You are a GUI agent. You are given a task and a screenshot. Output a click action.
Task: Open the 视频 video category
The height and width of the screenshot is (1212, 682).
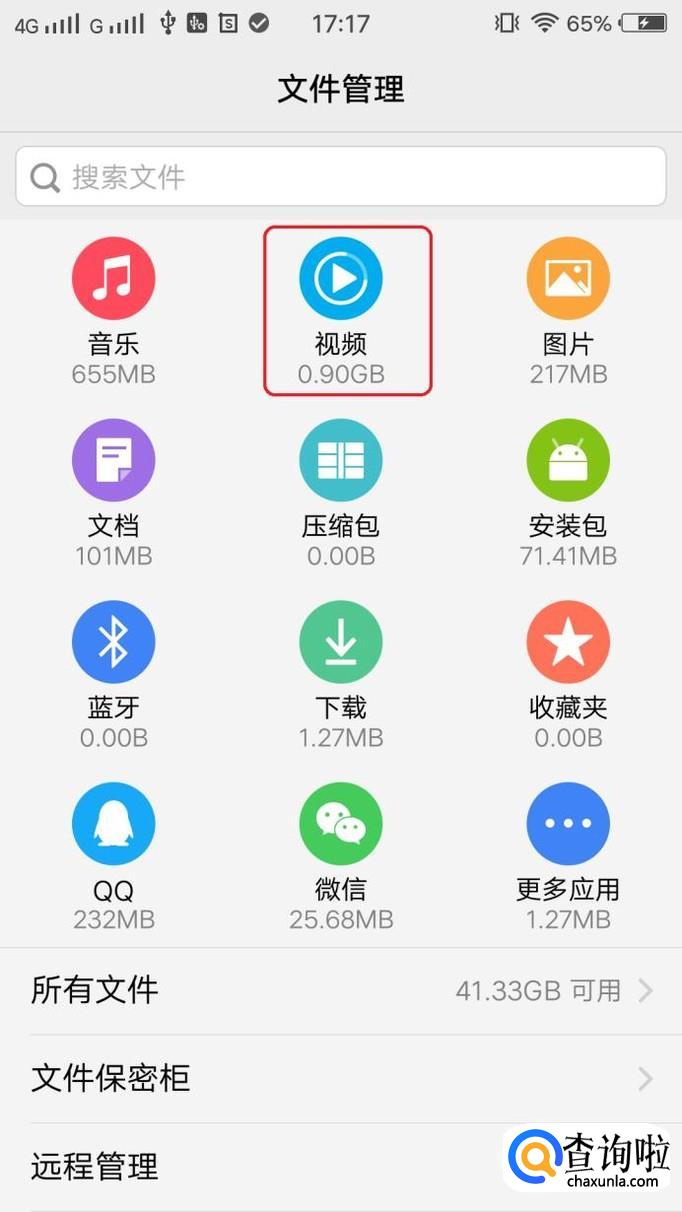pyautogui.click(x=341, y=279)
